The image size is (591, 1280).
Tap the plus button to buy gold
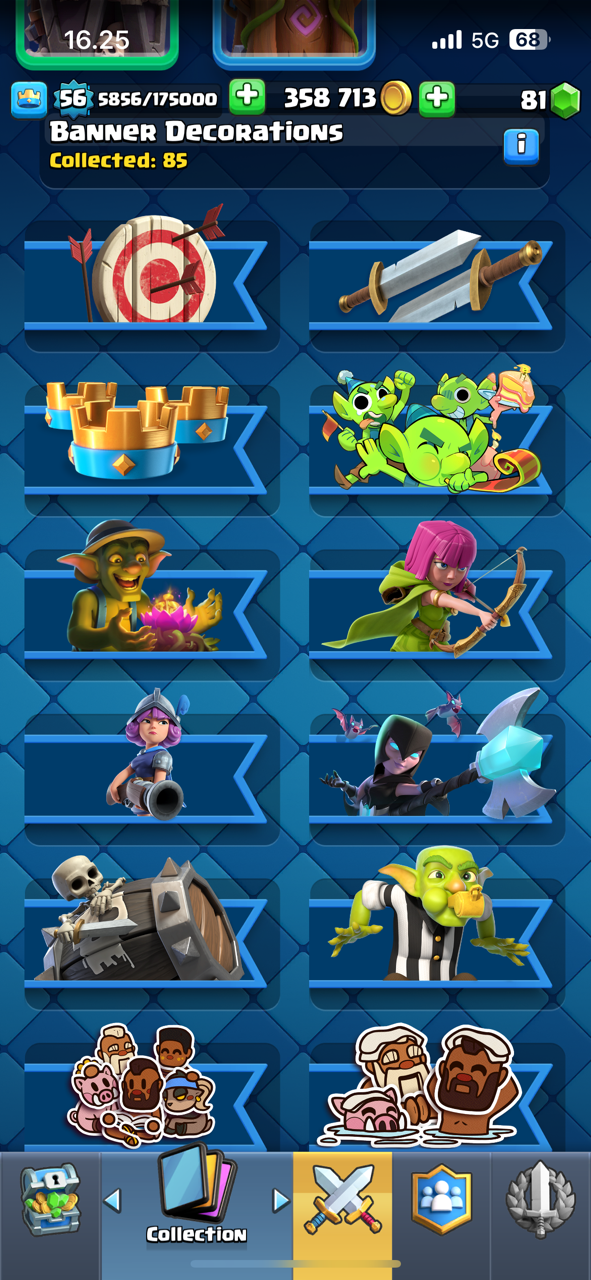(x=436, y=98)
